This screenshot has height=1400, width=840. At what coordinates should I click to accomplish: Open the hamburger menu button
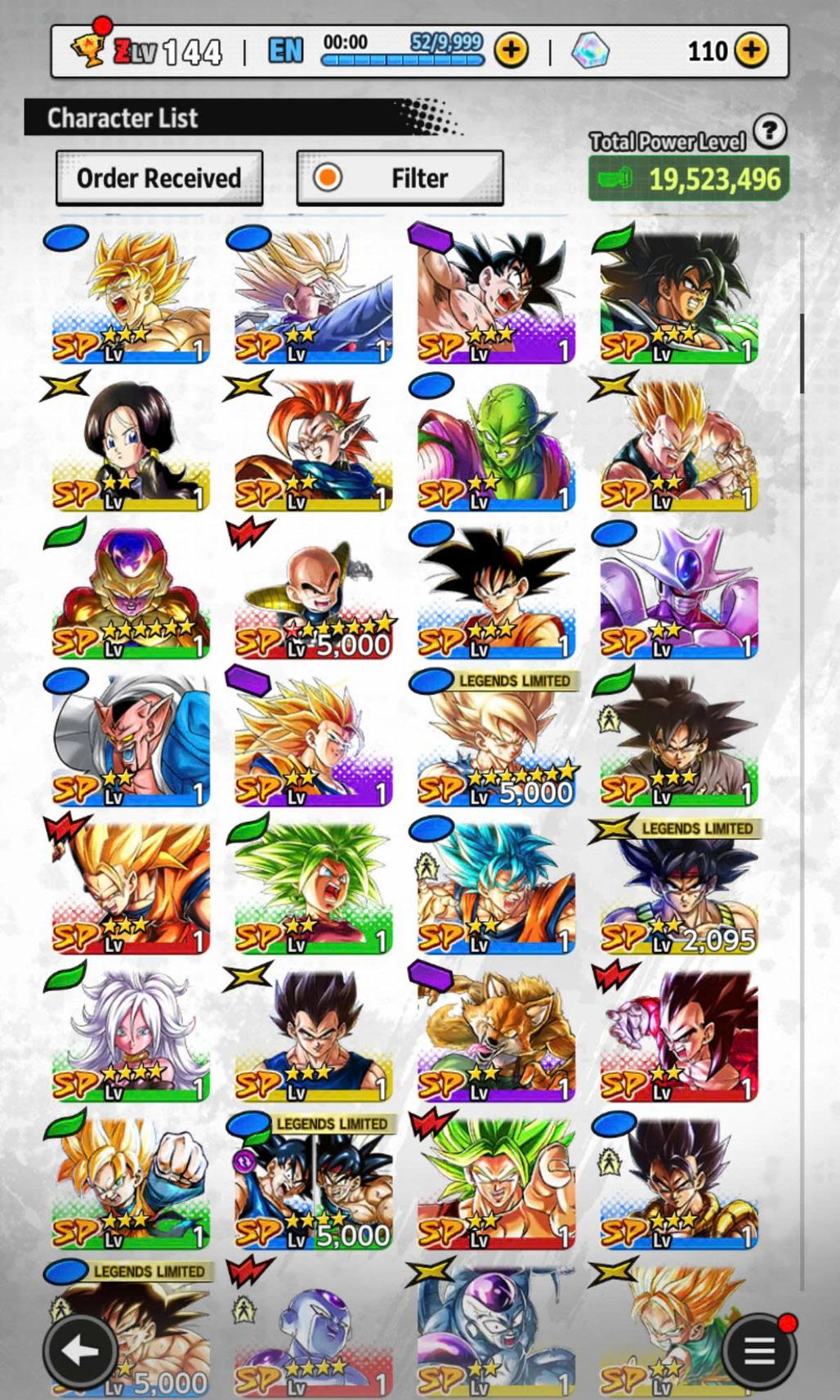pos(759,1351)
